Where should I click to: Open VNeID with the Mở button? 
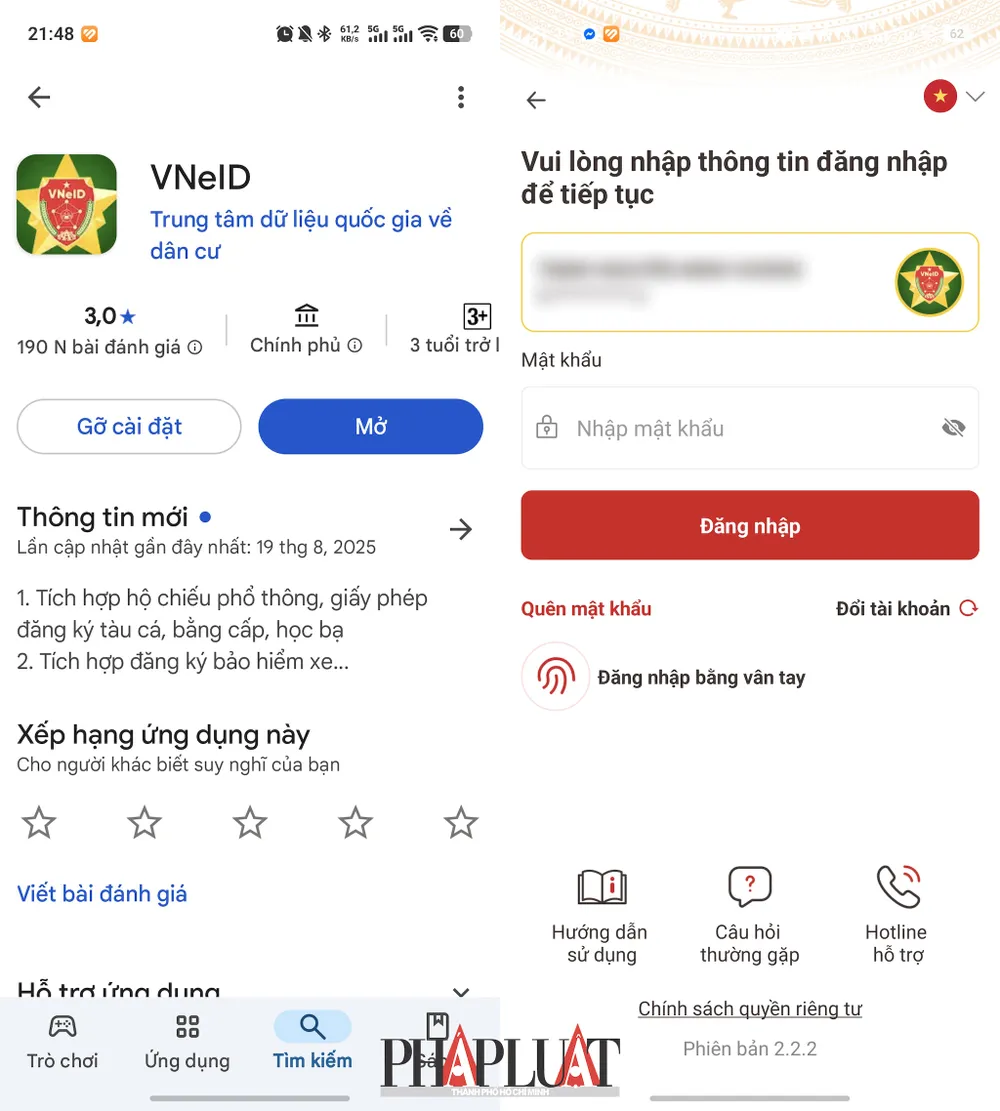point(370,427)
